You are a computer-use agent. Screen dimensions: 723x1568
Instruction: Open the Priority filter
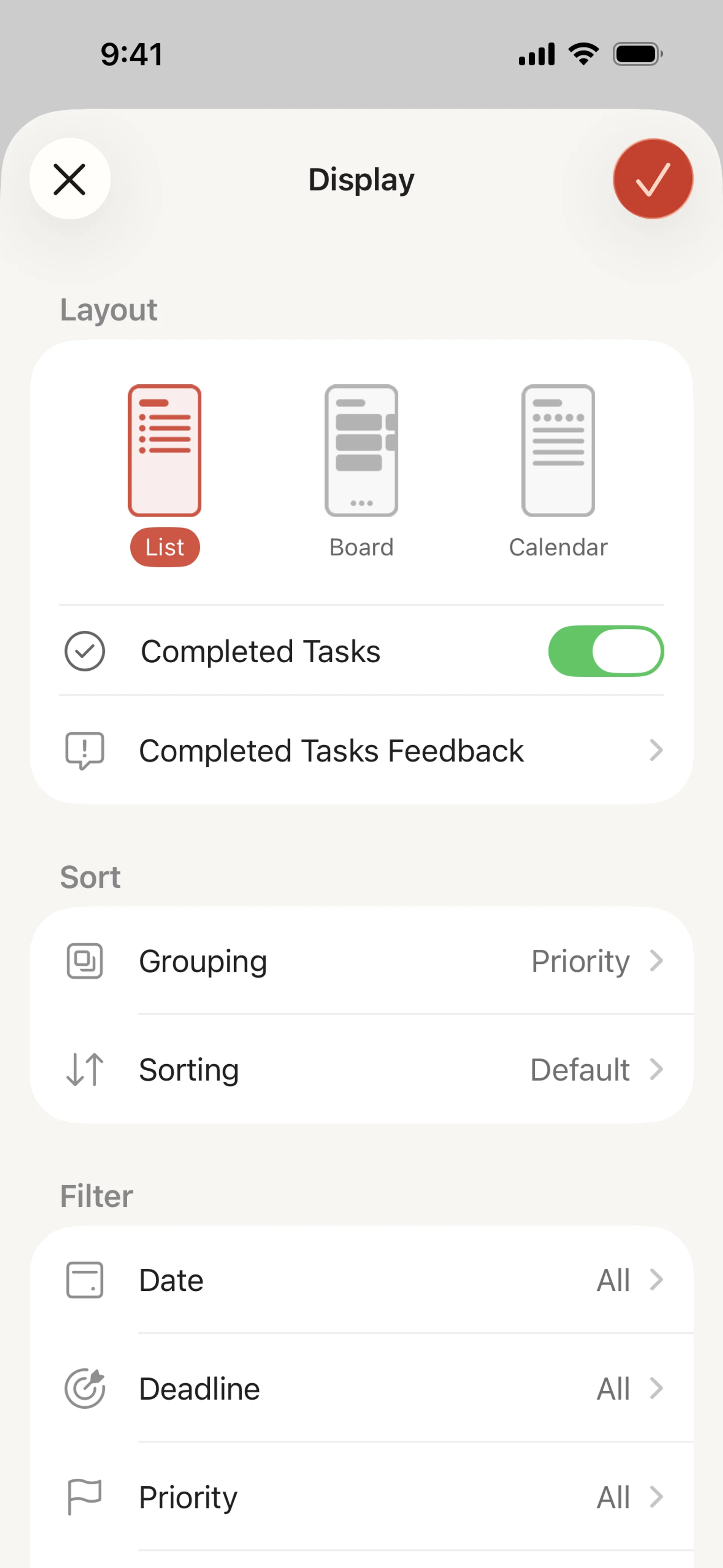[x=361, y=1497]
